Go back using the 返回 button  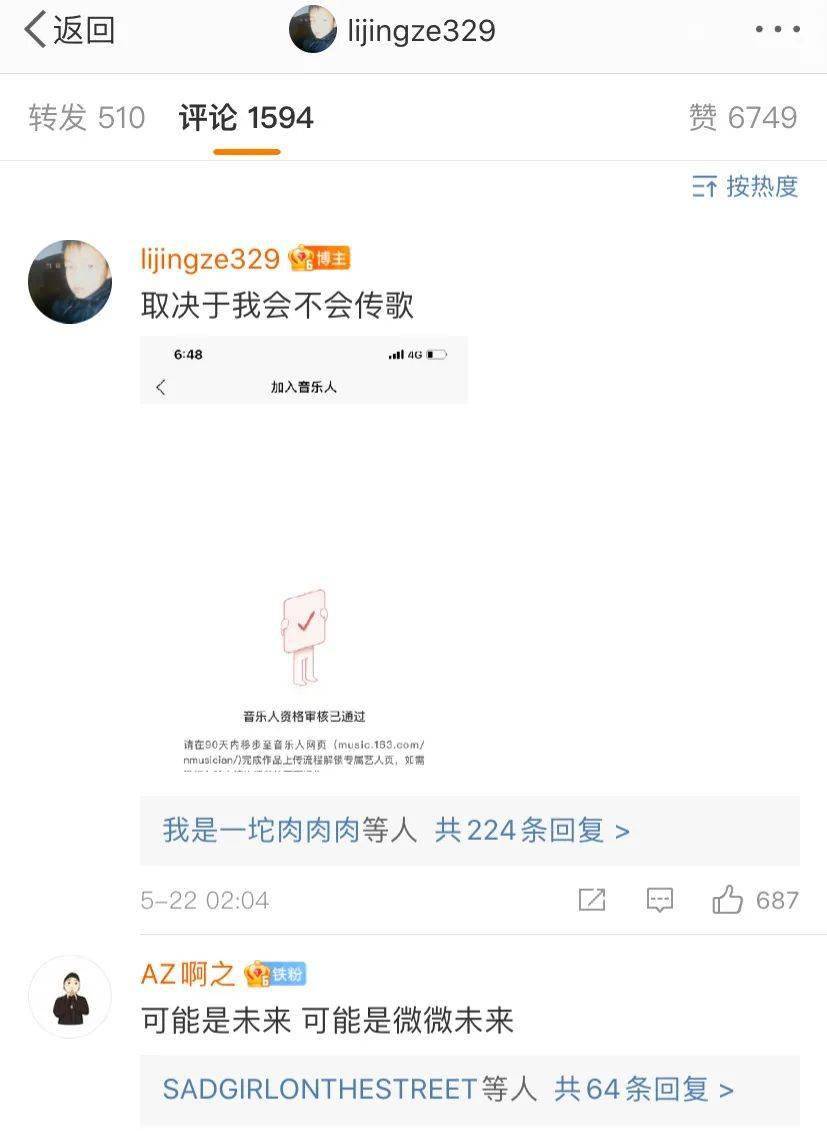[70, 31]
